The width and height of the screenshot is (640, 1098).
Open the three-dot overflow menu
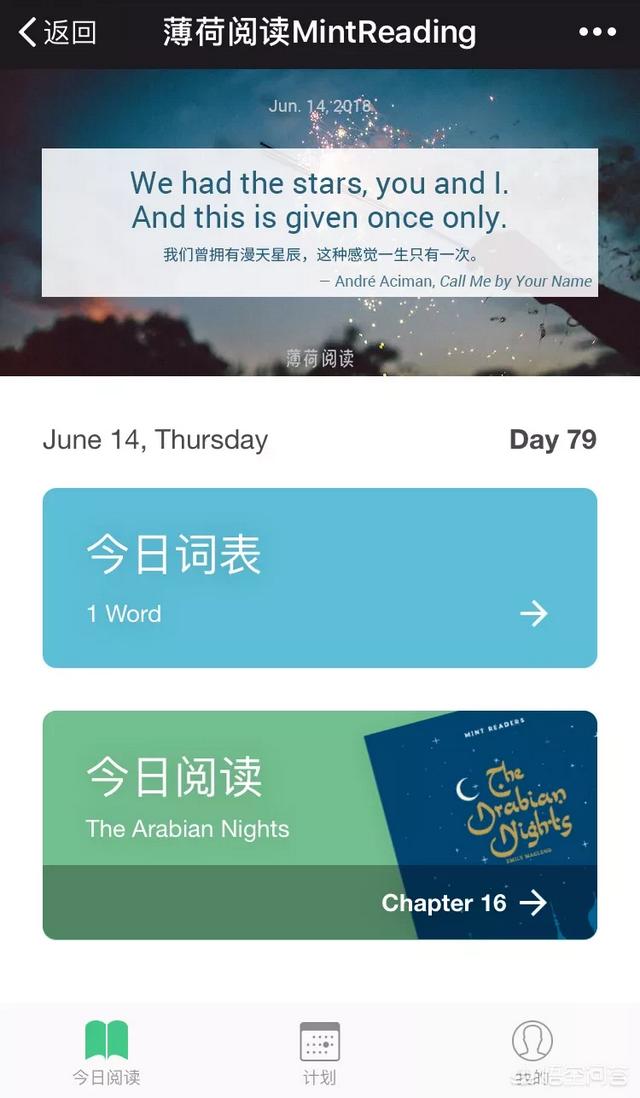coord(597,33)
